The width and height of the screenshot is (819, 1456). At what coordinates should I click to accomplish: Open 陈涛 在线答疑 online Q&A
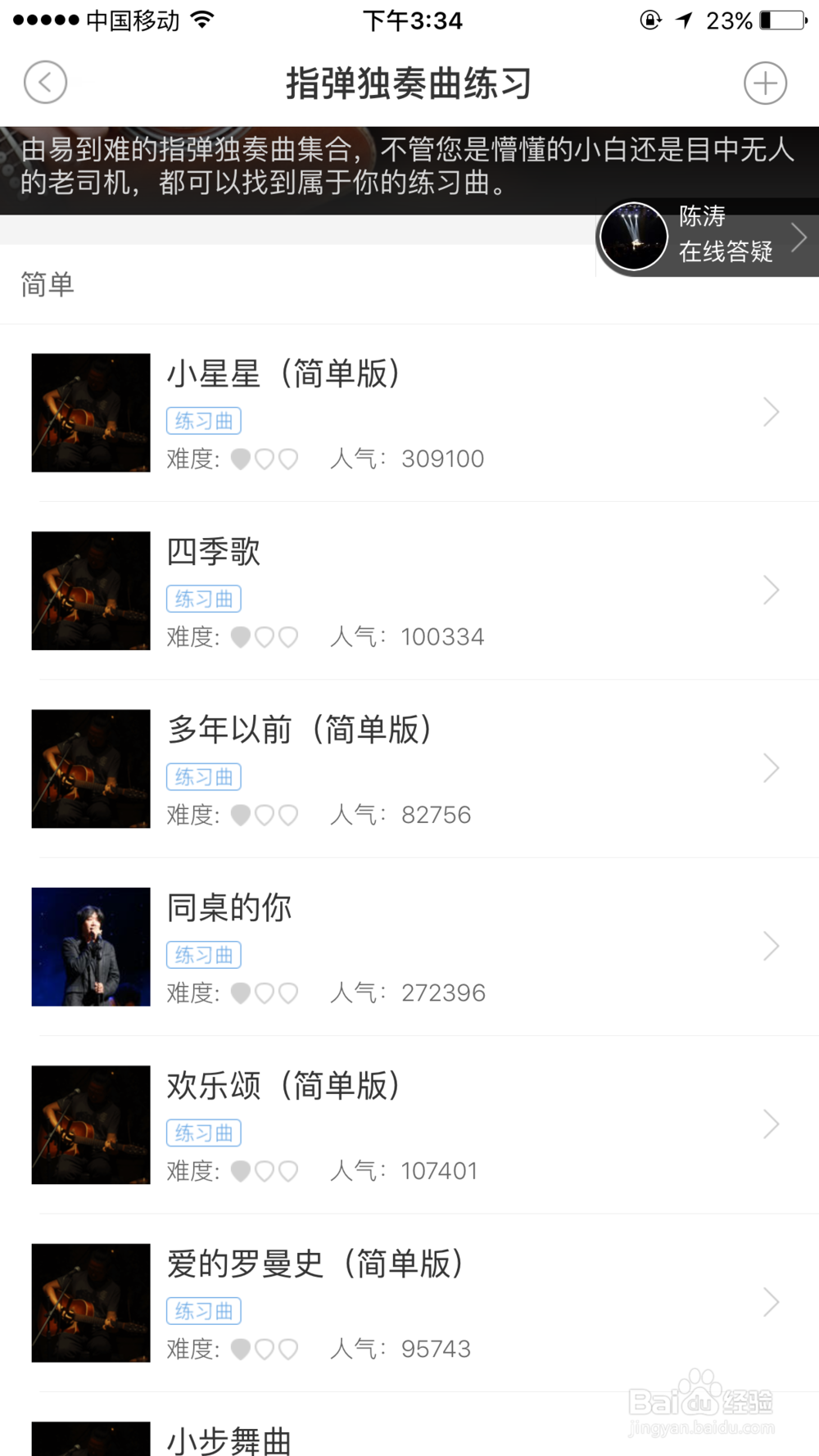click(x=708, y=237)
